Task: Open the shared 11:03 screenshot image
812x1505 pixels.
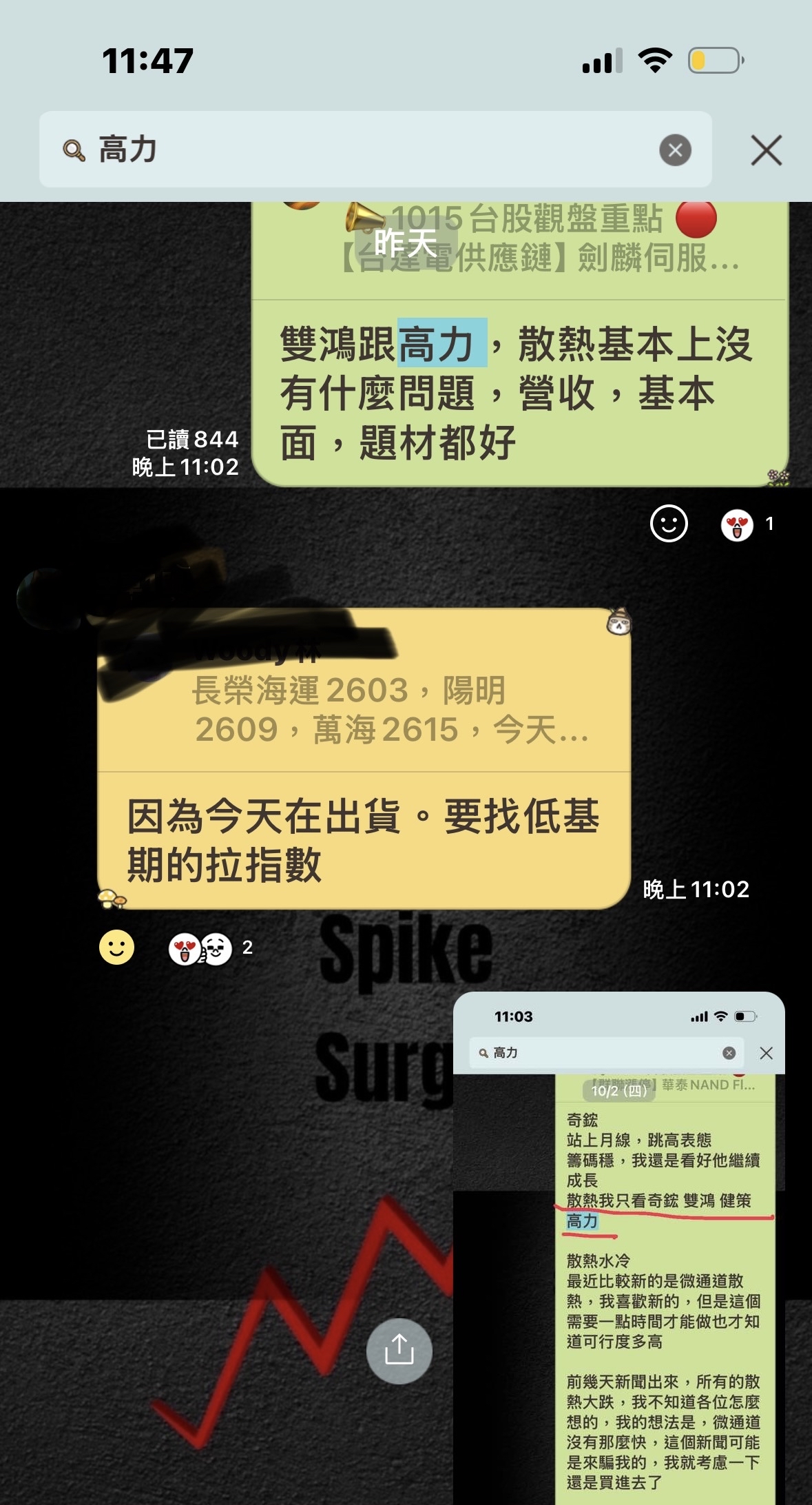Action: coord(619,1248)
